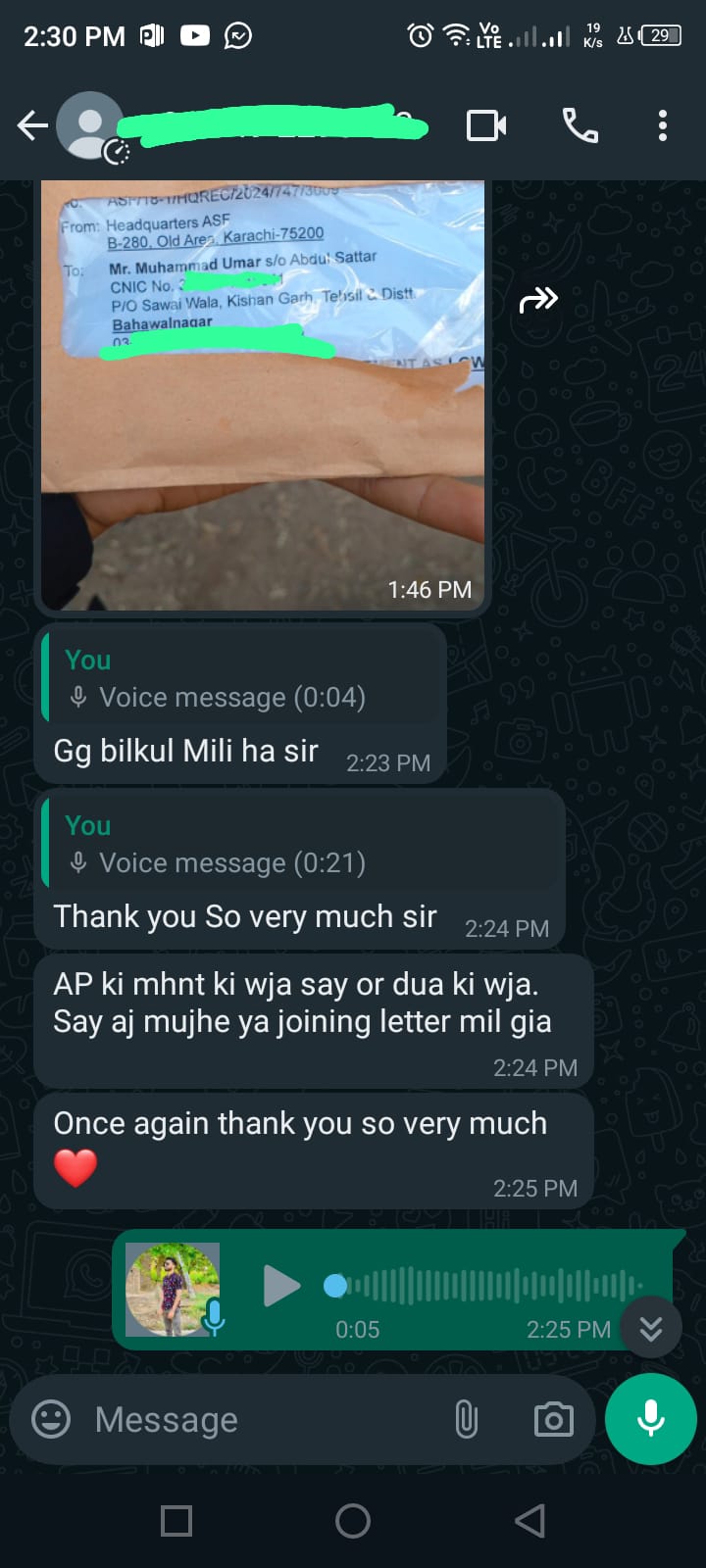Jump to quoted voice message (0:04)
Viewport: 706px width, 1568px height.
[x=240, y=678]
